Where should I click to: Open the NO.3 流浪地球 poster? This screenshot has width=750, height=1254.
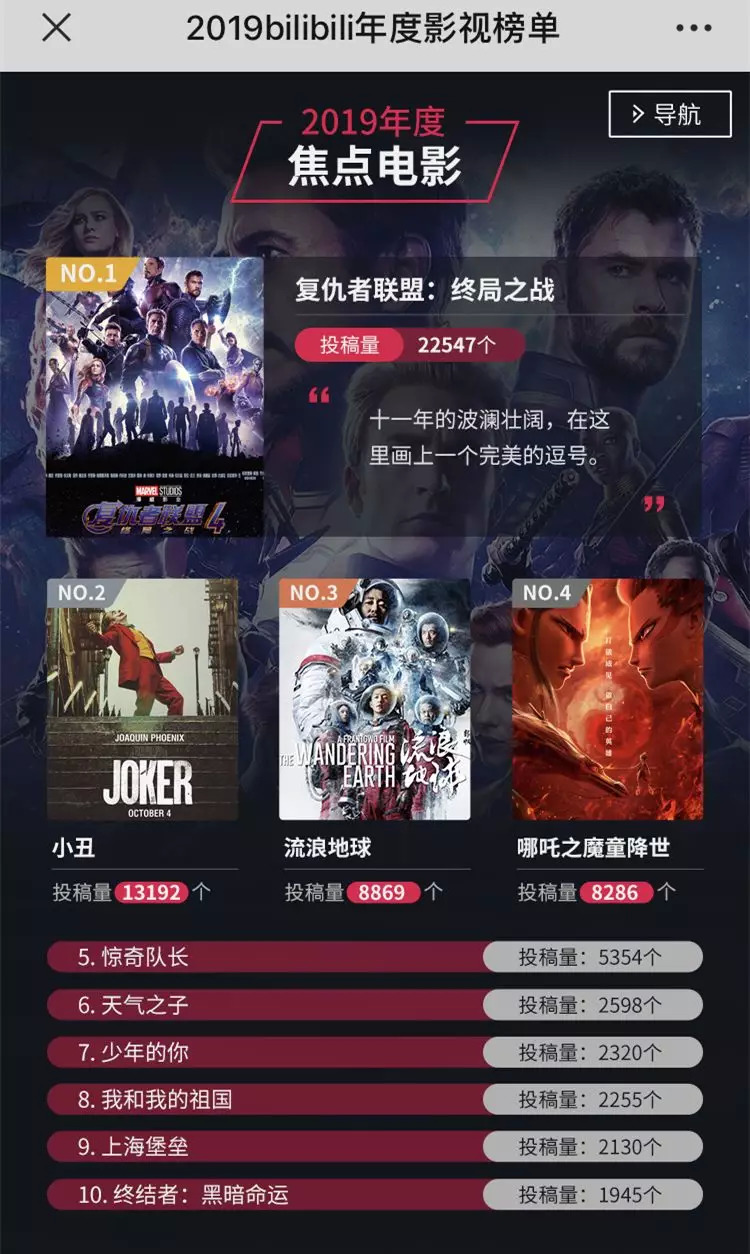point(375,699)
